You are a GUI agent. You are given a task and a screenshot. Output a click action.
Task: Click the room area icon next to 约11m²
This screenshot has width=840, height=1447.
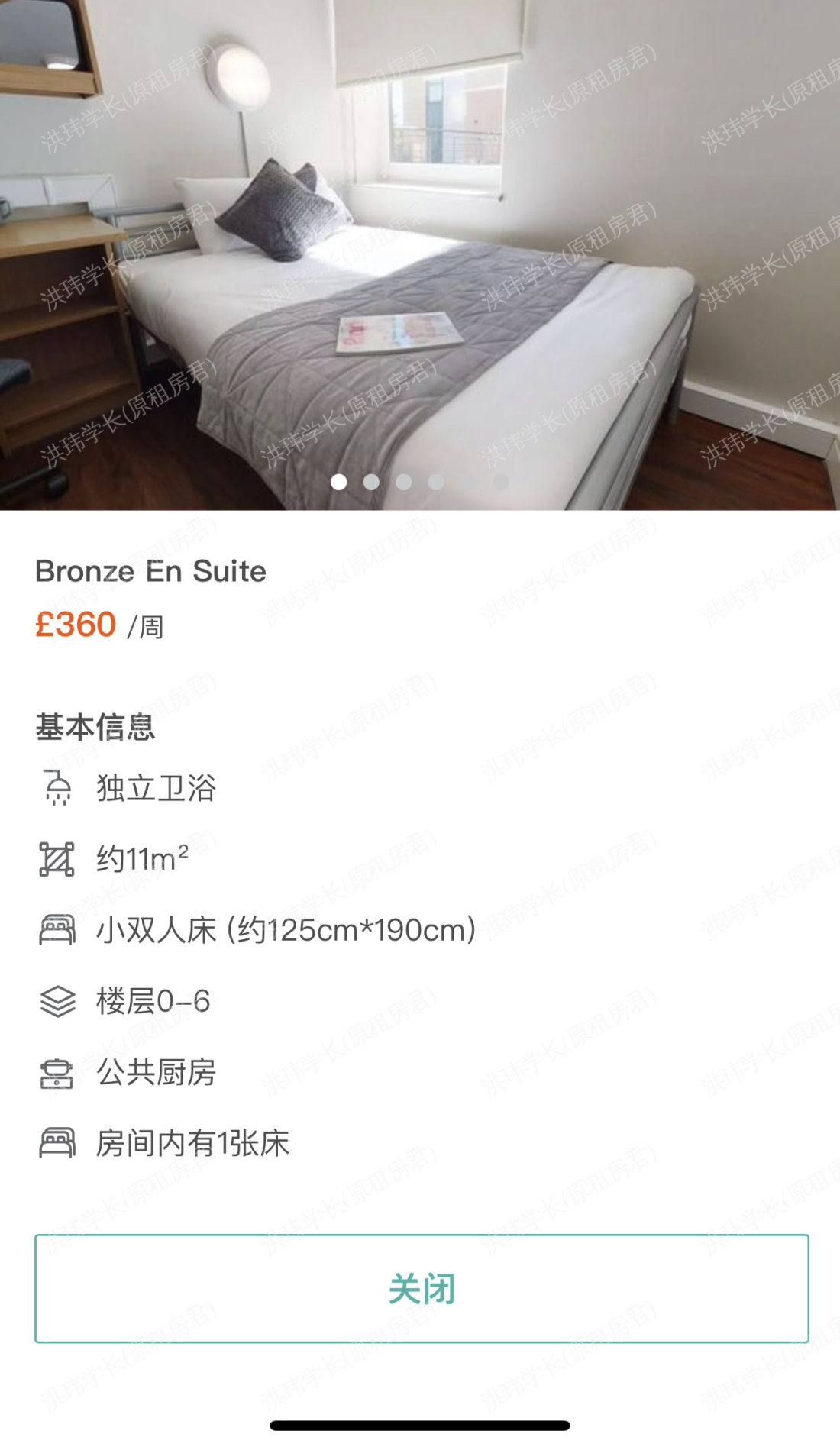(57, 861)
